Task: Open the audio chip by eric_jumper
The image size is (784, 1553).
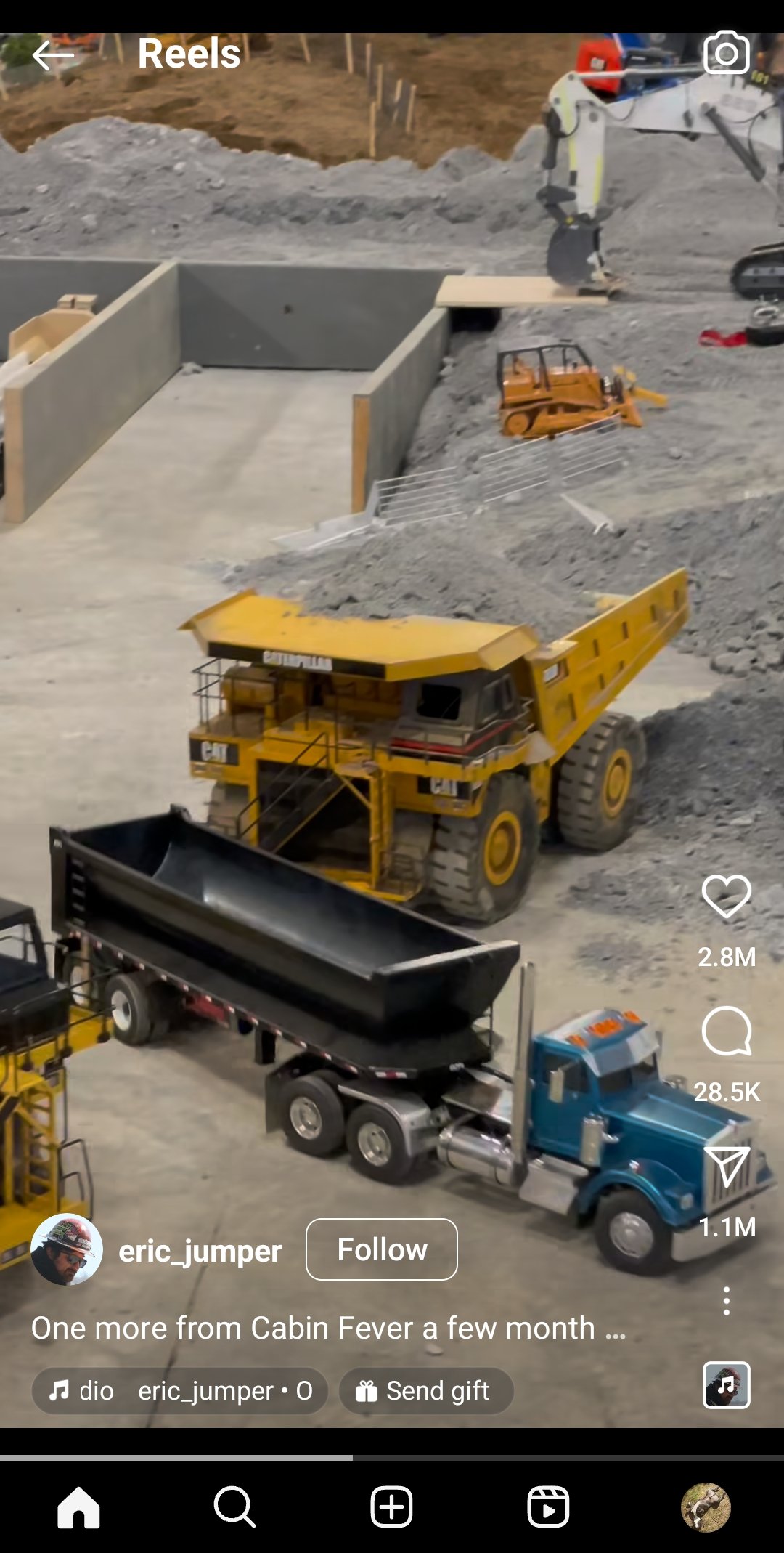Action: point(180,1391)
